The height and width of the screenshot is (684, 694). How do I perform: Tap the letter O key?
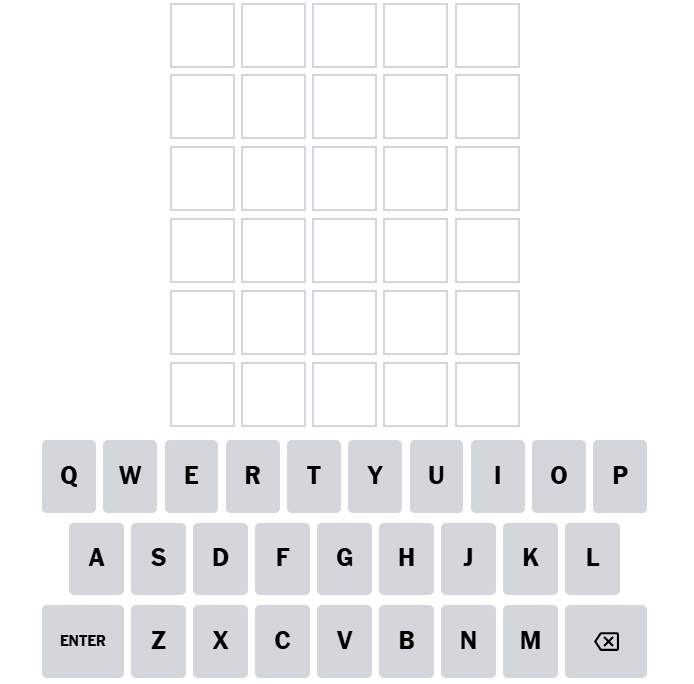pos(559,476)
